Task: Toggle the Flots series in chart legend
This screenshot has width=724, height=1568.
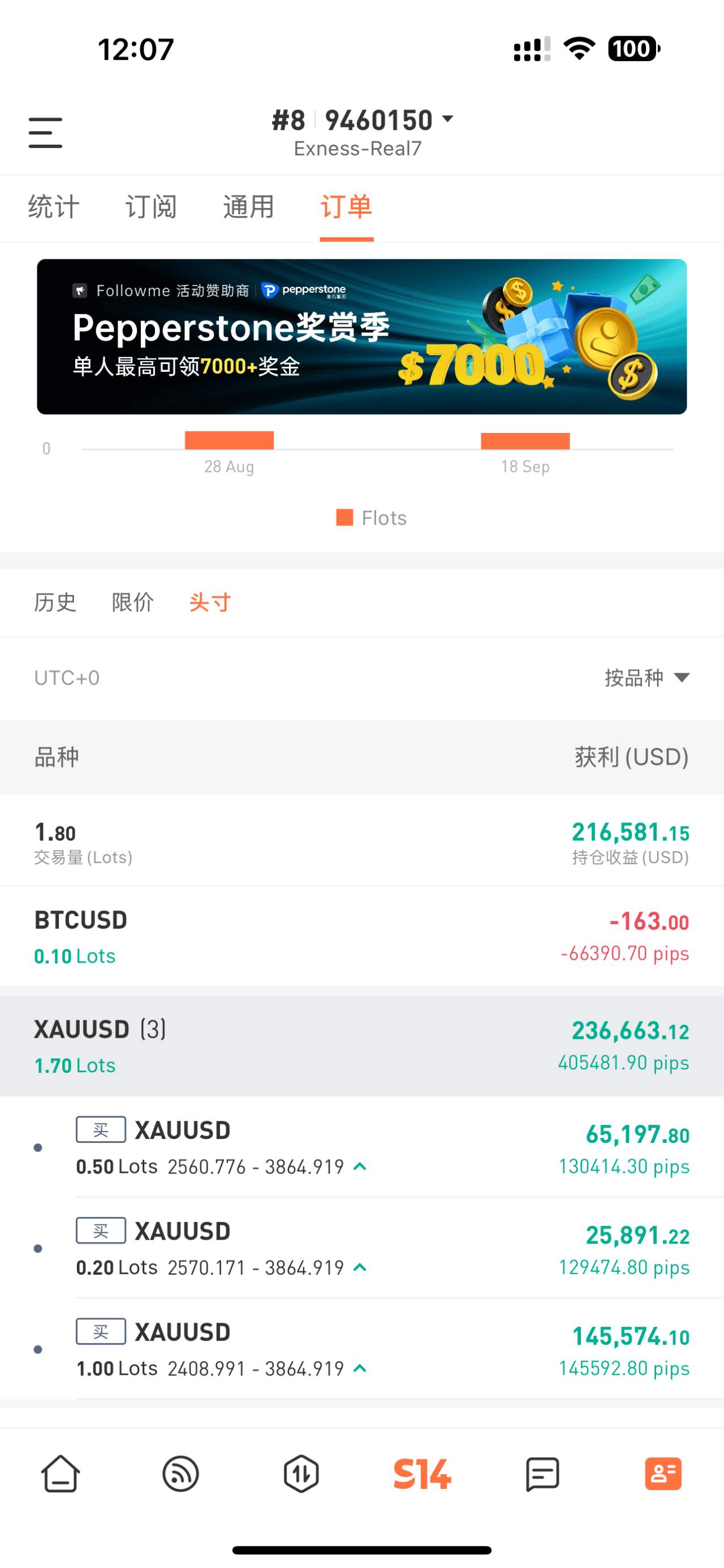Action: [372, 517]
